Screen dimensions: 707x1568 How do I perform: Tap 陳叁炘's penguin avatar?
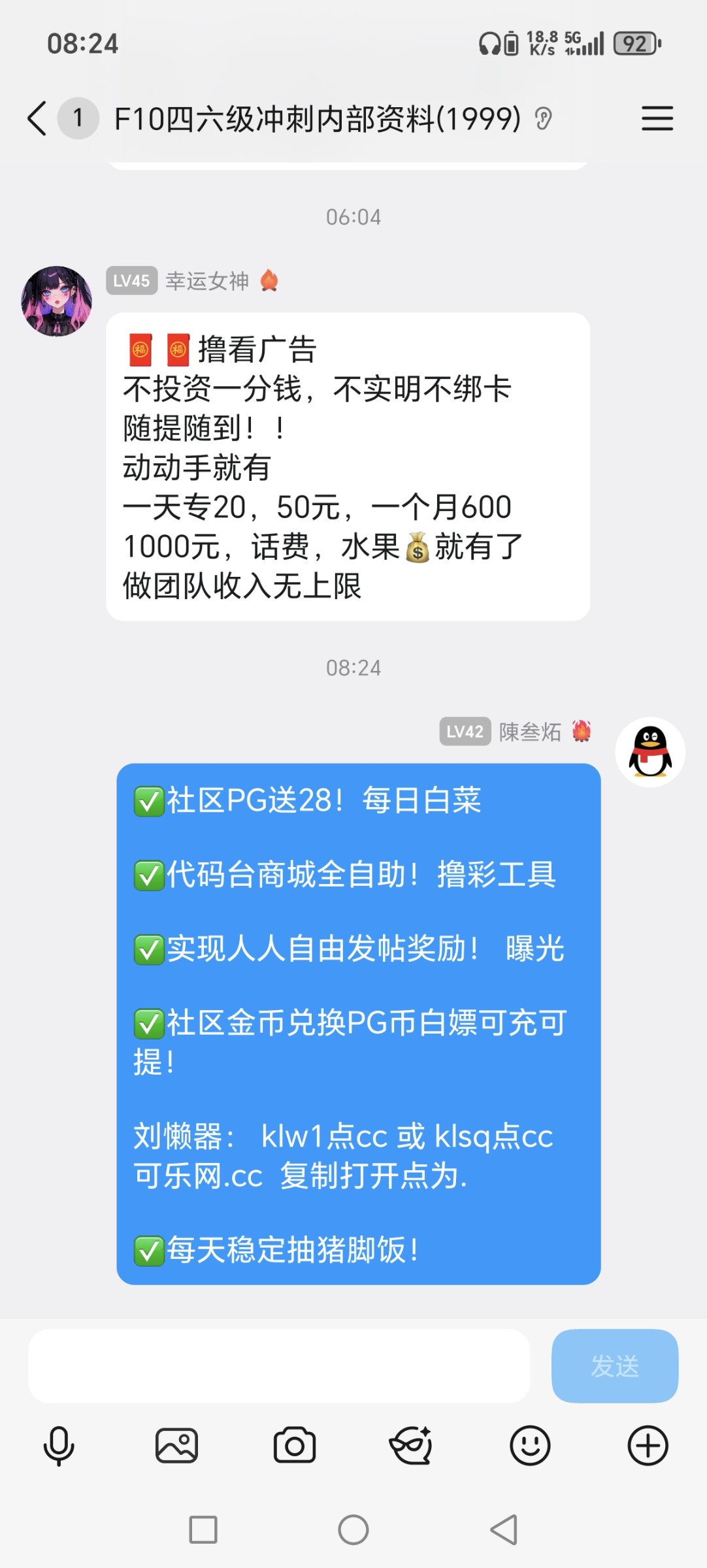(649, 751)
